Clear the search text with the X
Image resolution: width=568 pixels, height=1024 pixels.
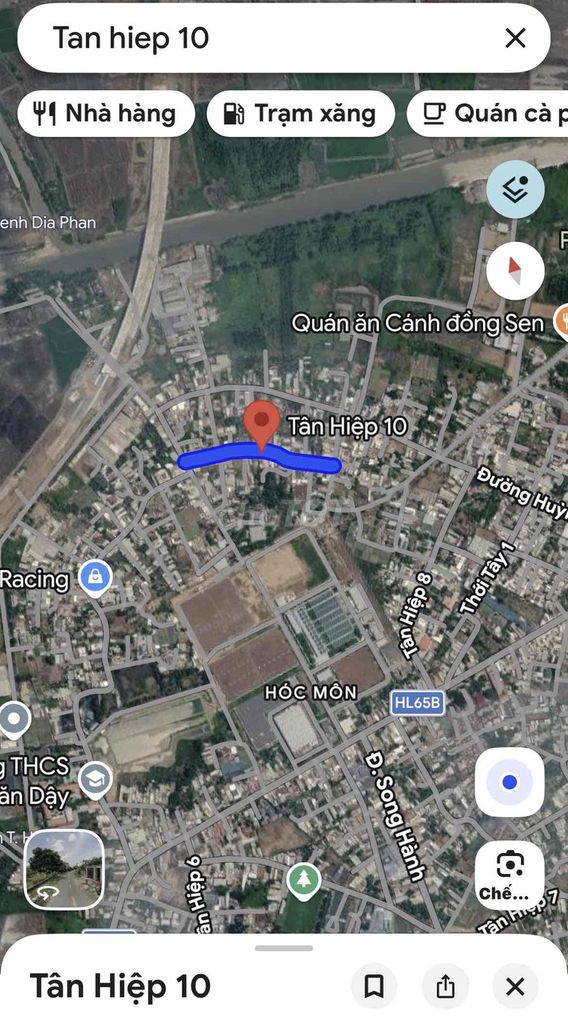515,38
